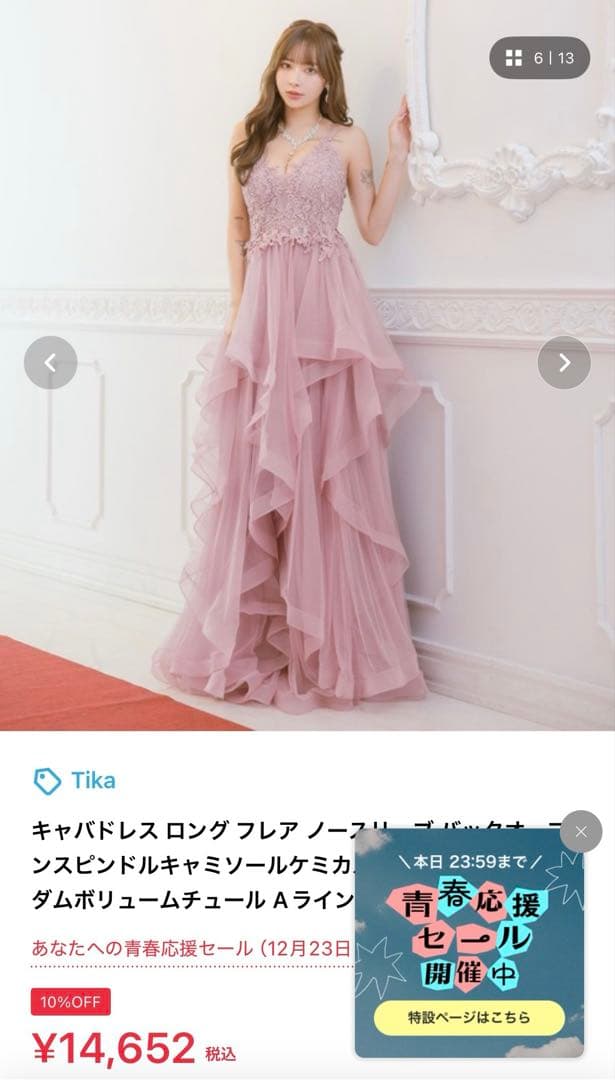The height and width of the screenshot is (1080, 615).
Task: Tap the 特設ページはこちら button
Action: 469,1018
